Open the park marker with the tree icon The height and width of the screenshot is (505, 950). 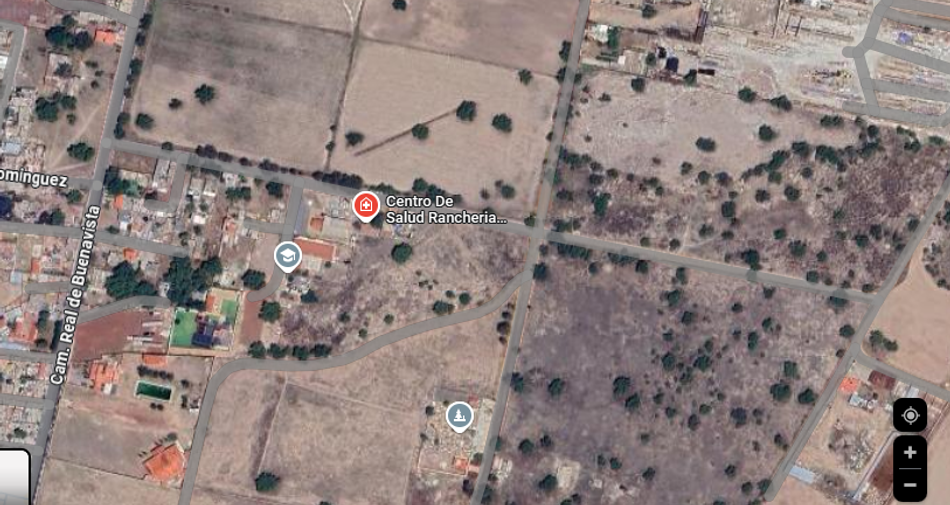tap(460, 417)
